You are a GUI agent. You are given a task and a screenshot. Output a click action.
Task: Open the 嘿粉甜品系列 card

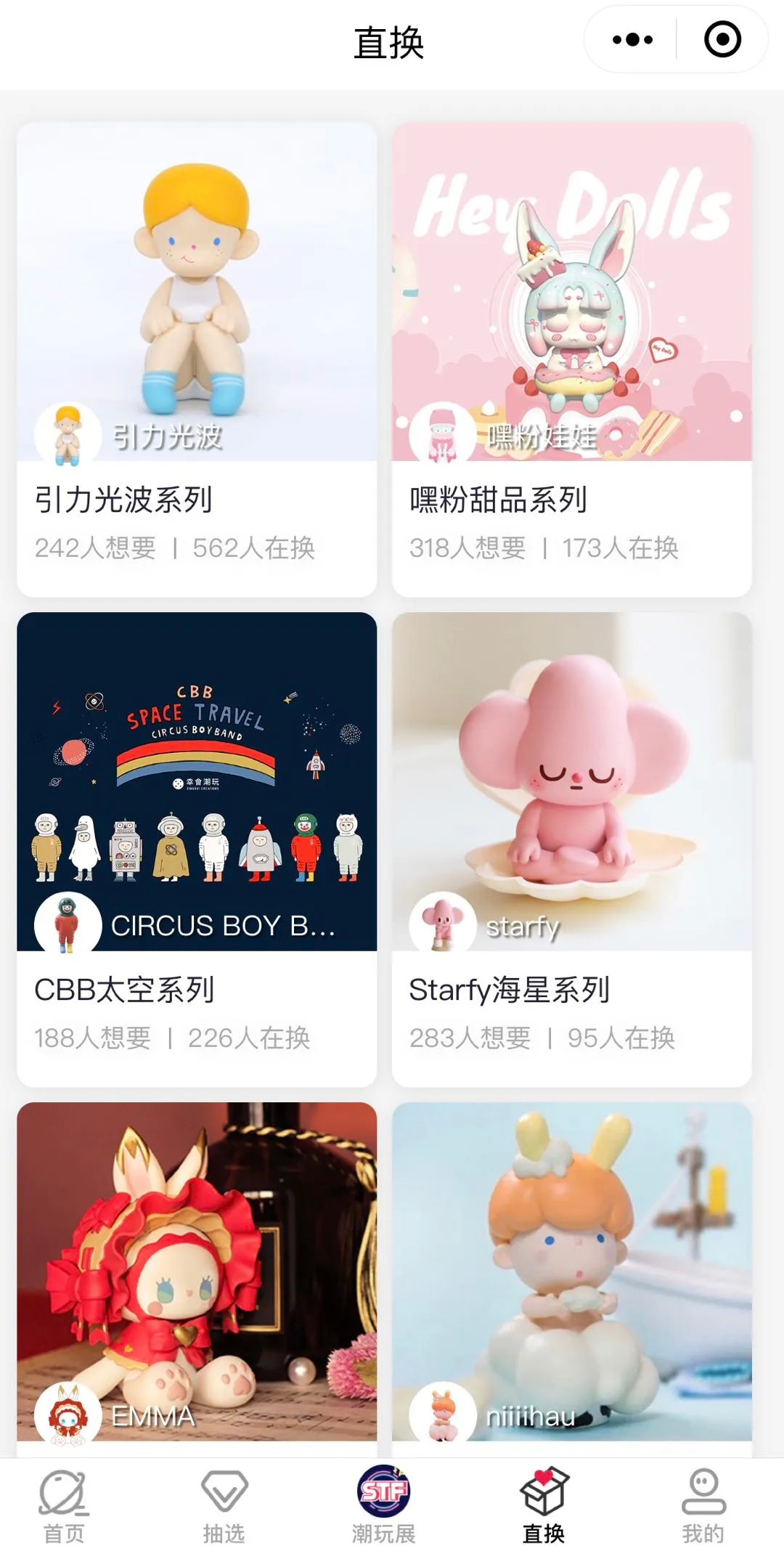point(571,359)
